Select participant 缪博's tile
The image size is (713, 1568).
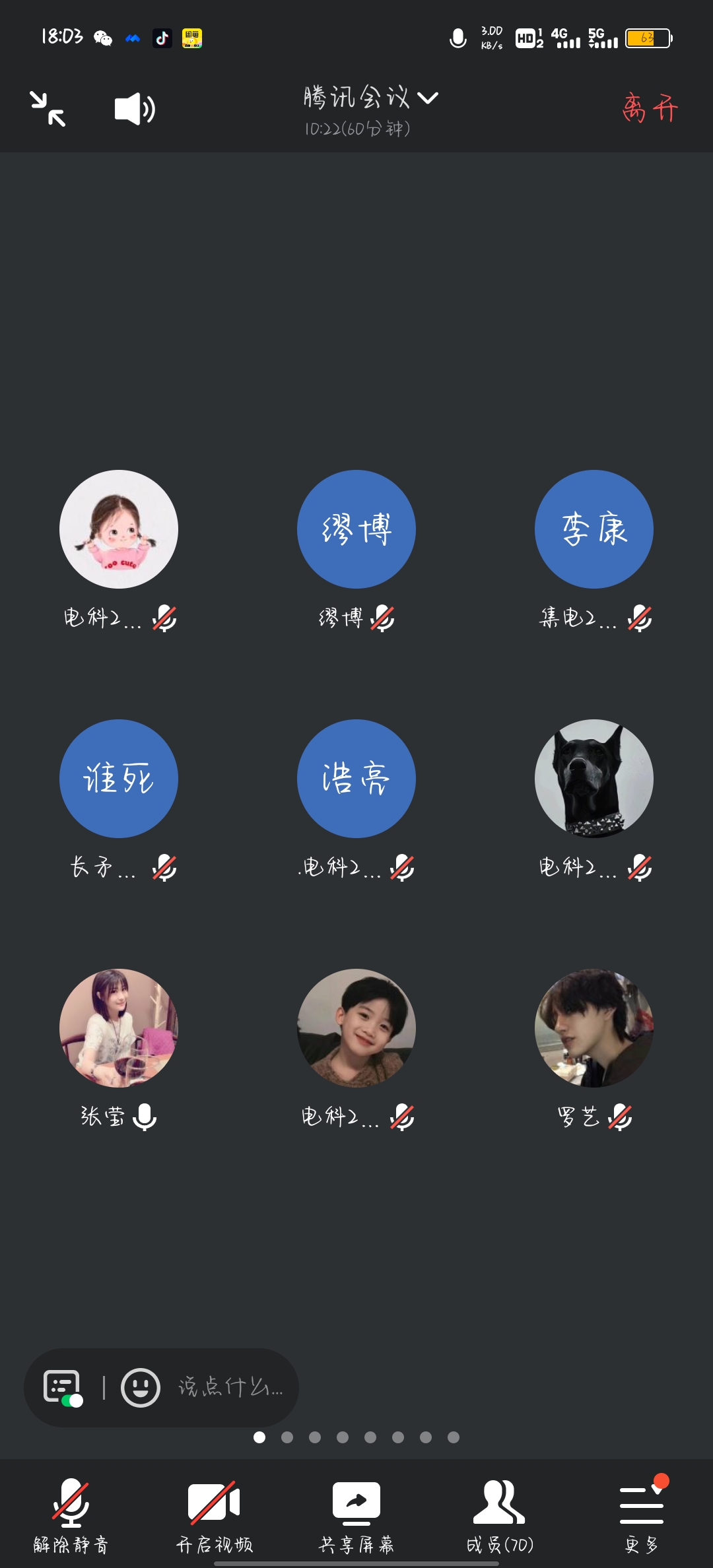(x=356, y=529)
